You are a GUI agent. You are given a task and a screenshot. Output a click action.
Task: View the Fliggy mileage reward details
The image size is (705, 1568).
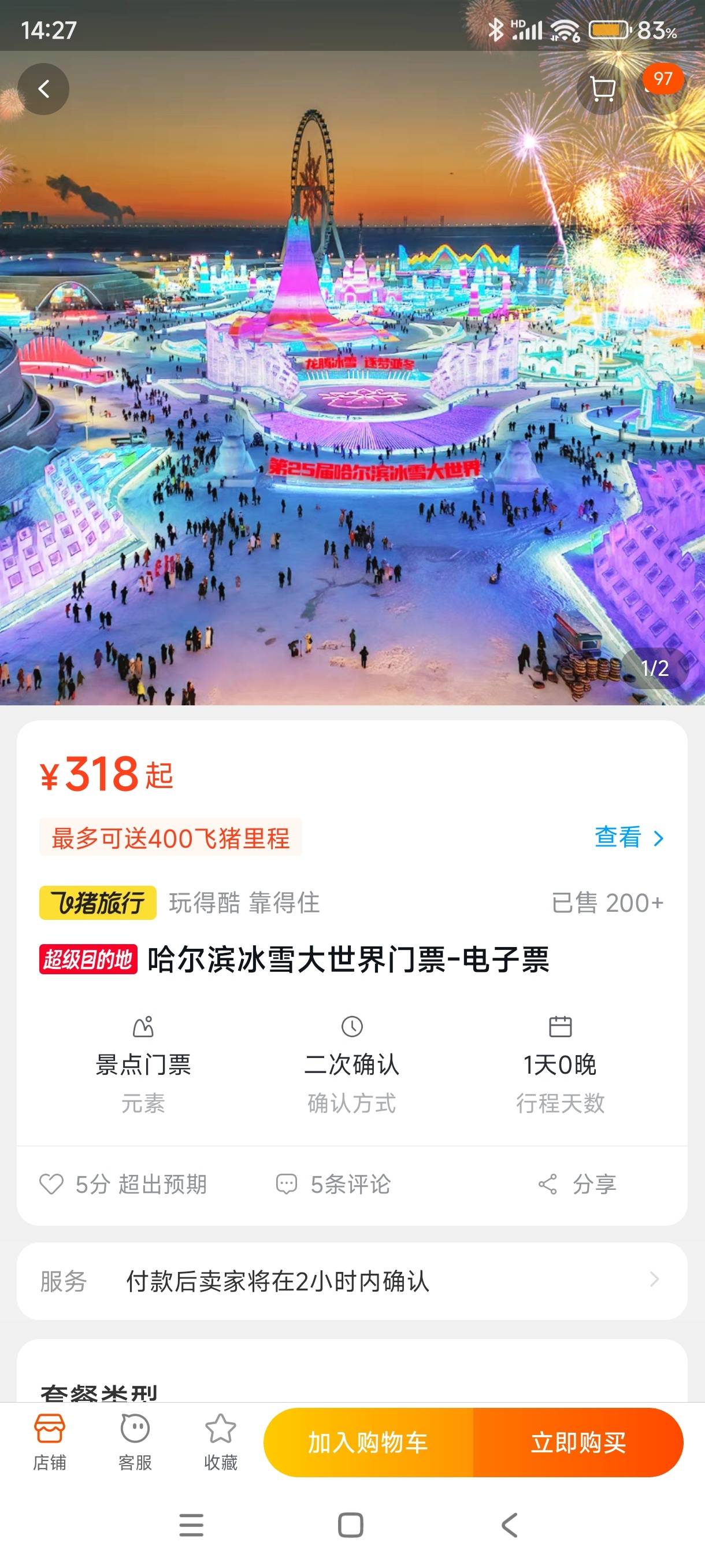628,838
